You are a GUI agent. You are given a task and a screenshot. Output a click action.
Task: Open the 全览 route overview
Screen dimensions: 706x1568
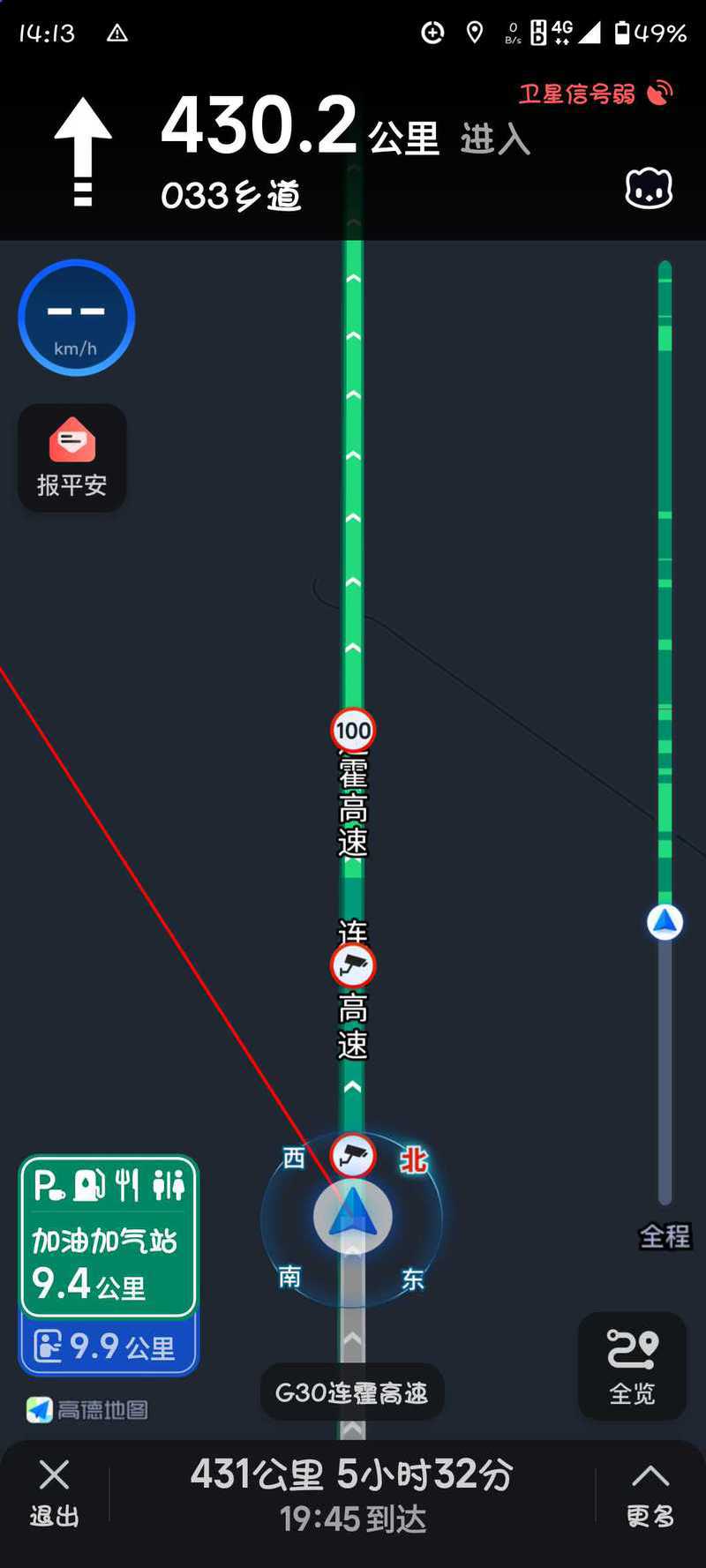(632, 1365)
